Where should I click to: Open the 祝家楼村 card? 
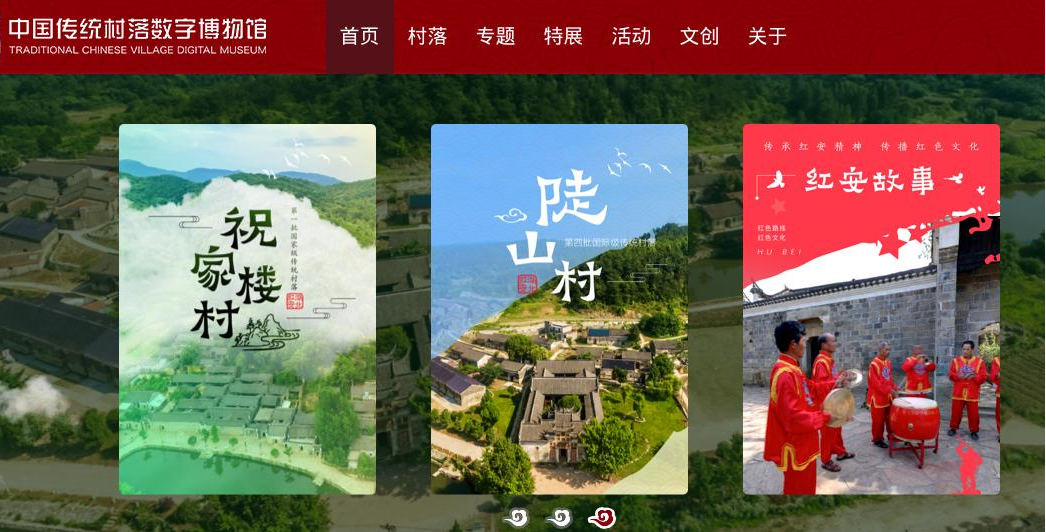[x=247, y=309]
